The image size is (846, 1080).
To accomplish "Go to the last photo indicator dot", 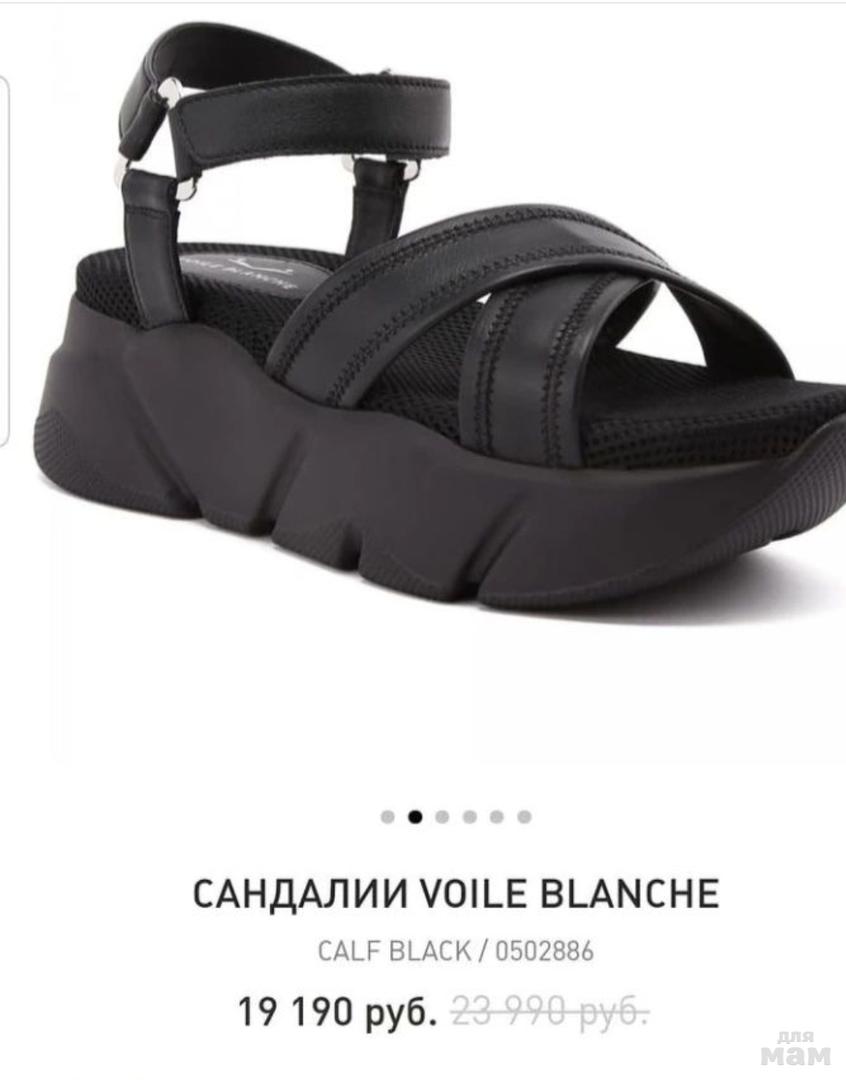I will 524,817.
